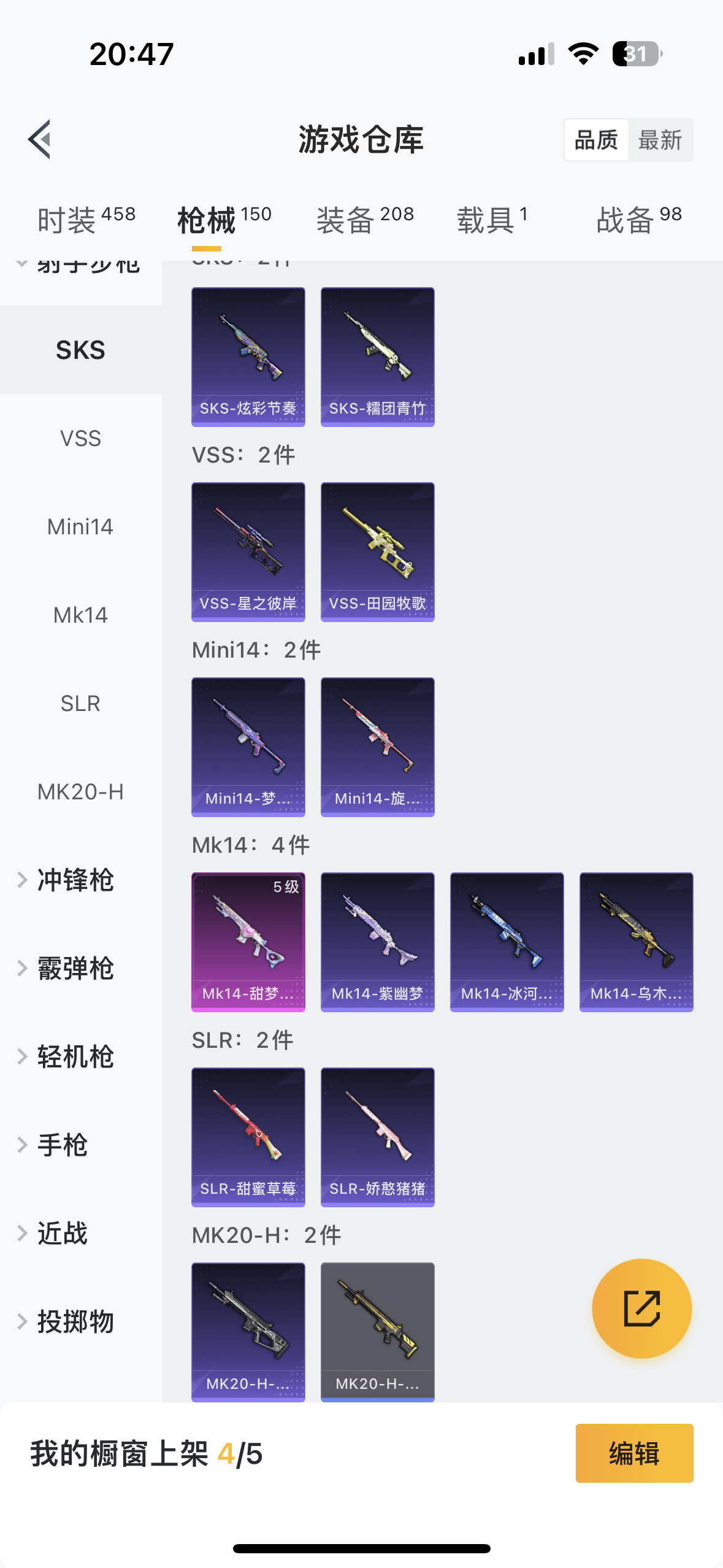
Task: Go back using the top-left arrow
Action: click(x=39, y=140)
